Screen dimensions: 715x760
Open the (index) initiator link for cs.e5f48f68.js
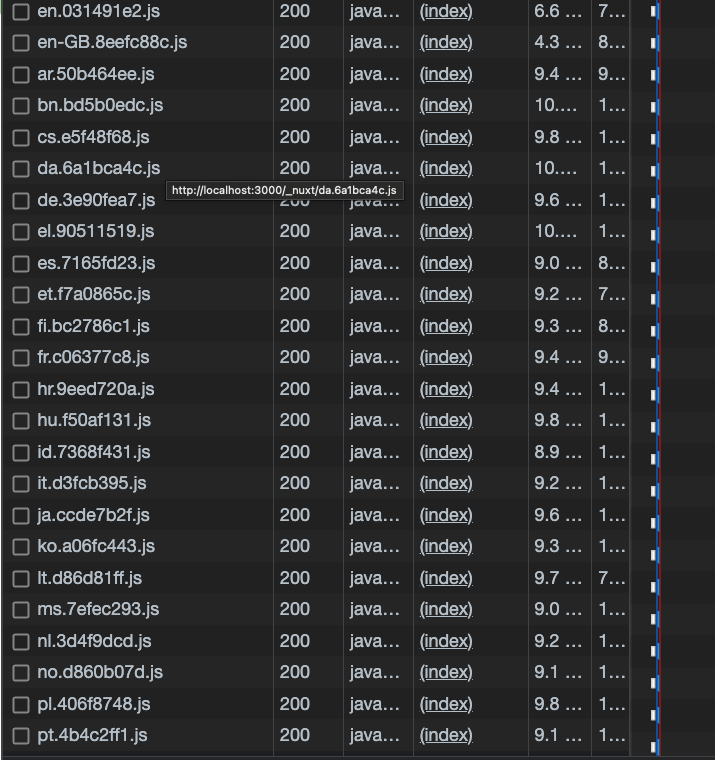point(446,137)
